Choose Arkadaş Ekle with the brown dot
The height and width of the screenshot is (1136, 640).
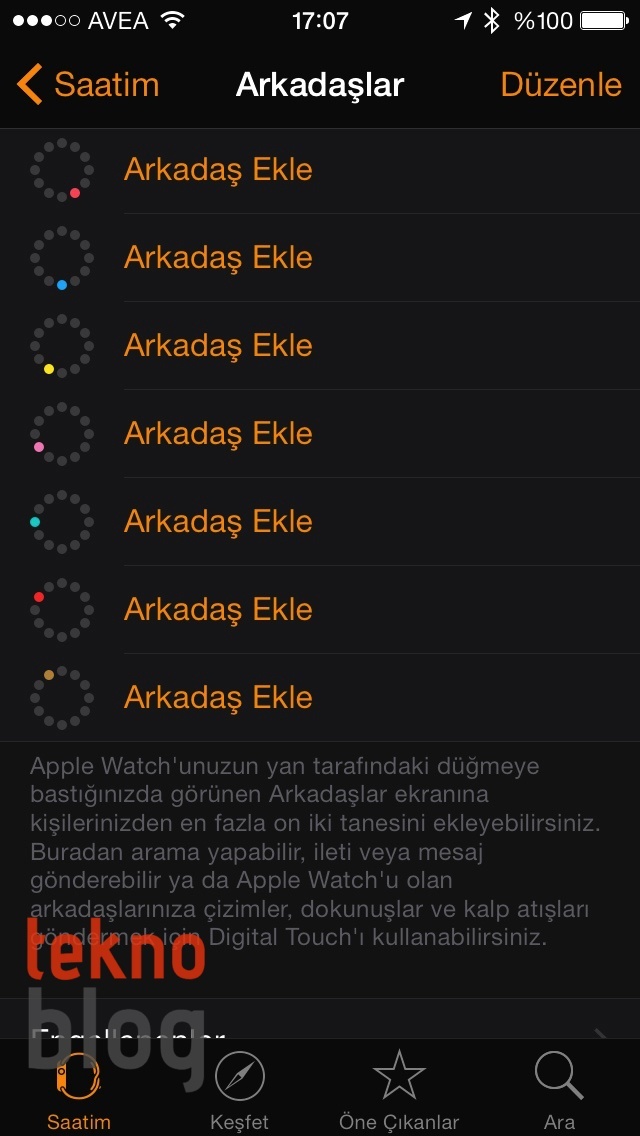(218, 698)
